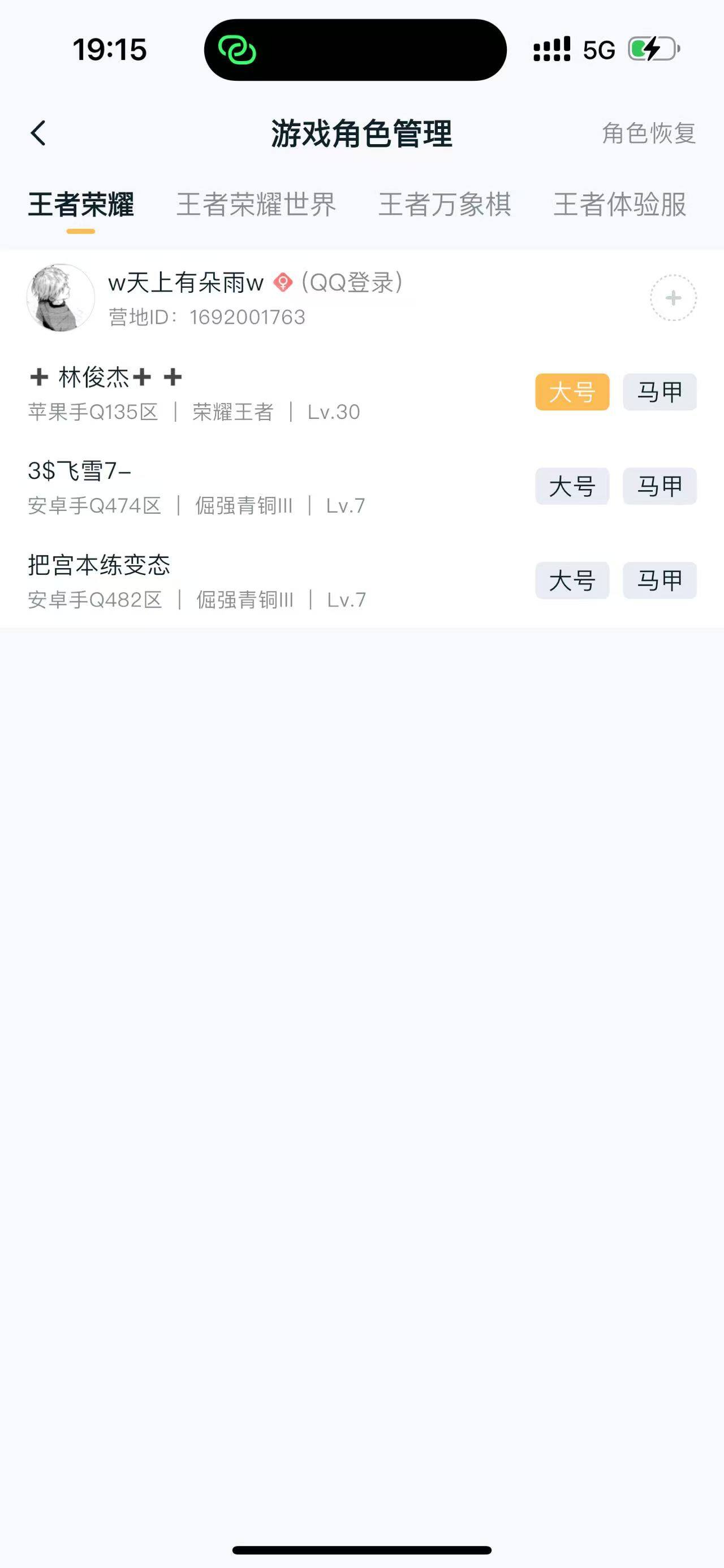Mark 3$飞雪7– account as 大号
Image resolution: width=724 pixels, height=1568 pixels.
tap(572, 486)
